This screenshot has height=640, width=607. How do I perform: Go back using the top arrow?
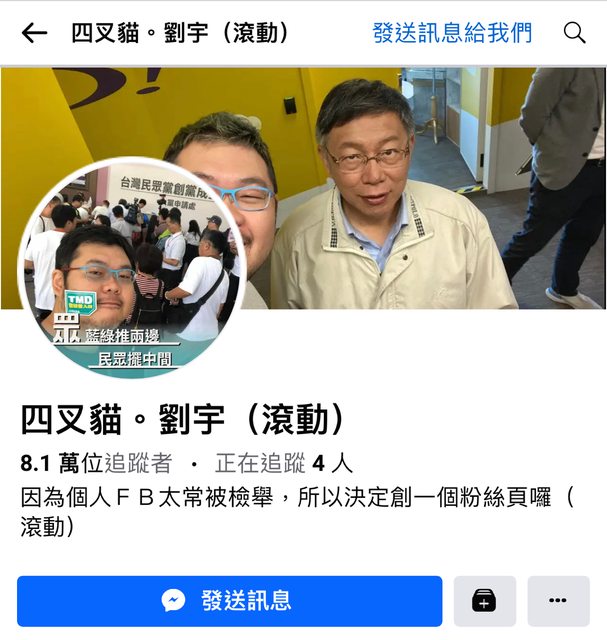pos(34,33)
